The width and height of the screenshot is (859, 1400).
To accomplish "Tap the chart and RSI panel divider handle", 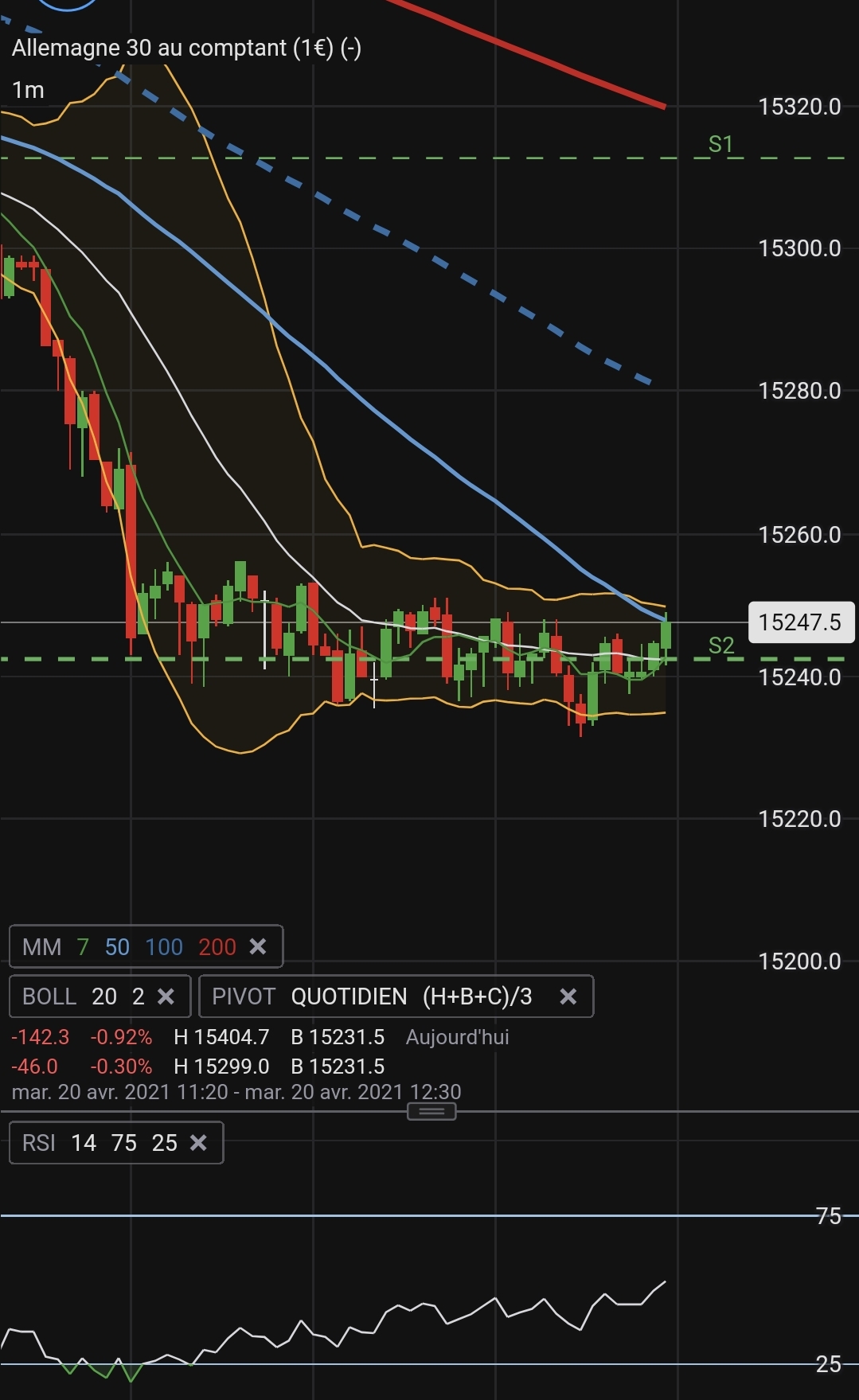I will click(431, 1111).
